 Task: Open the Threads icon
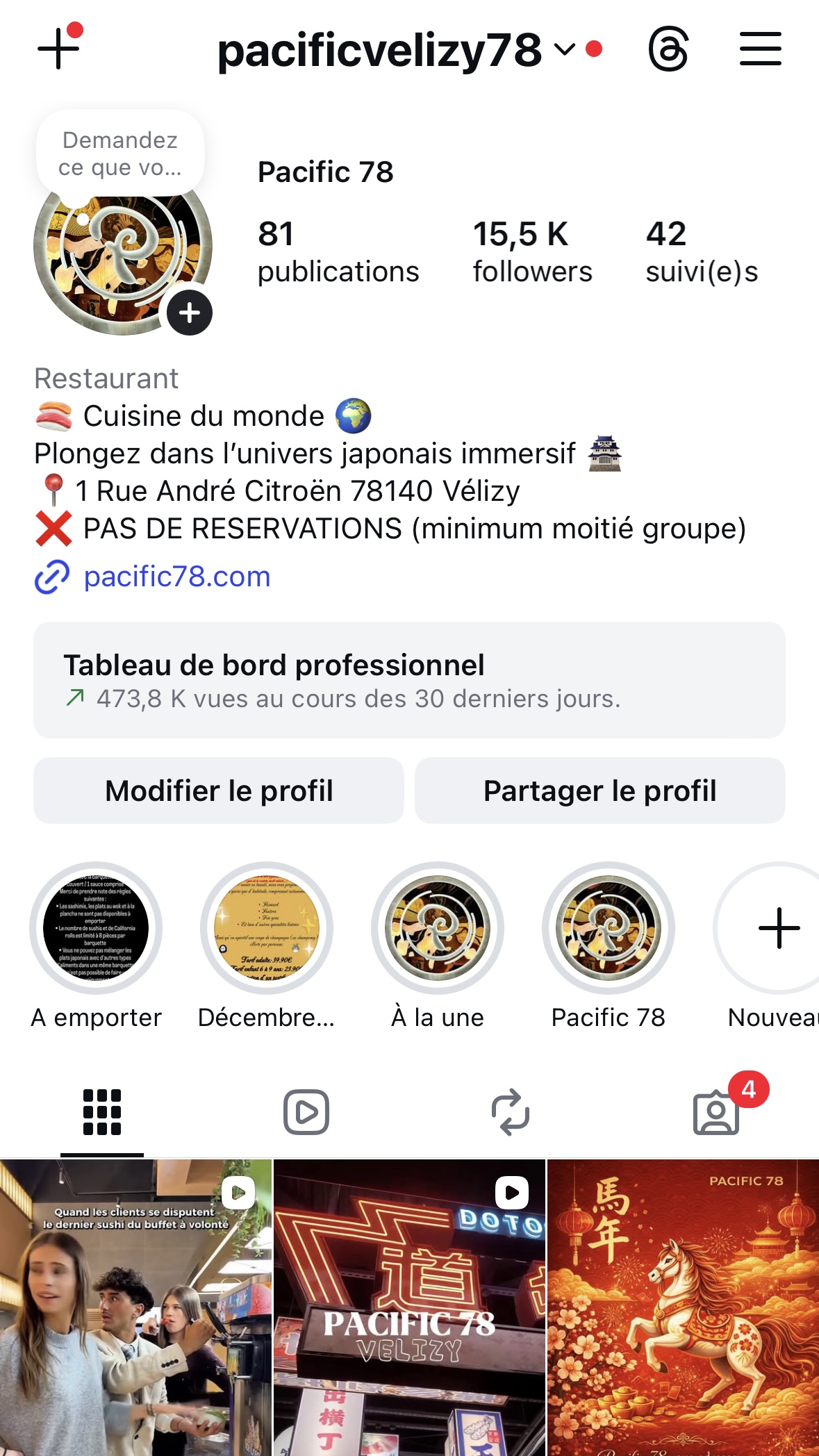(x=668, y=49)
